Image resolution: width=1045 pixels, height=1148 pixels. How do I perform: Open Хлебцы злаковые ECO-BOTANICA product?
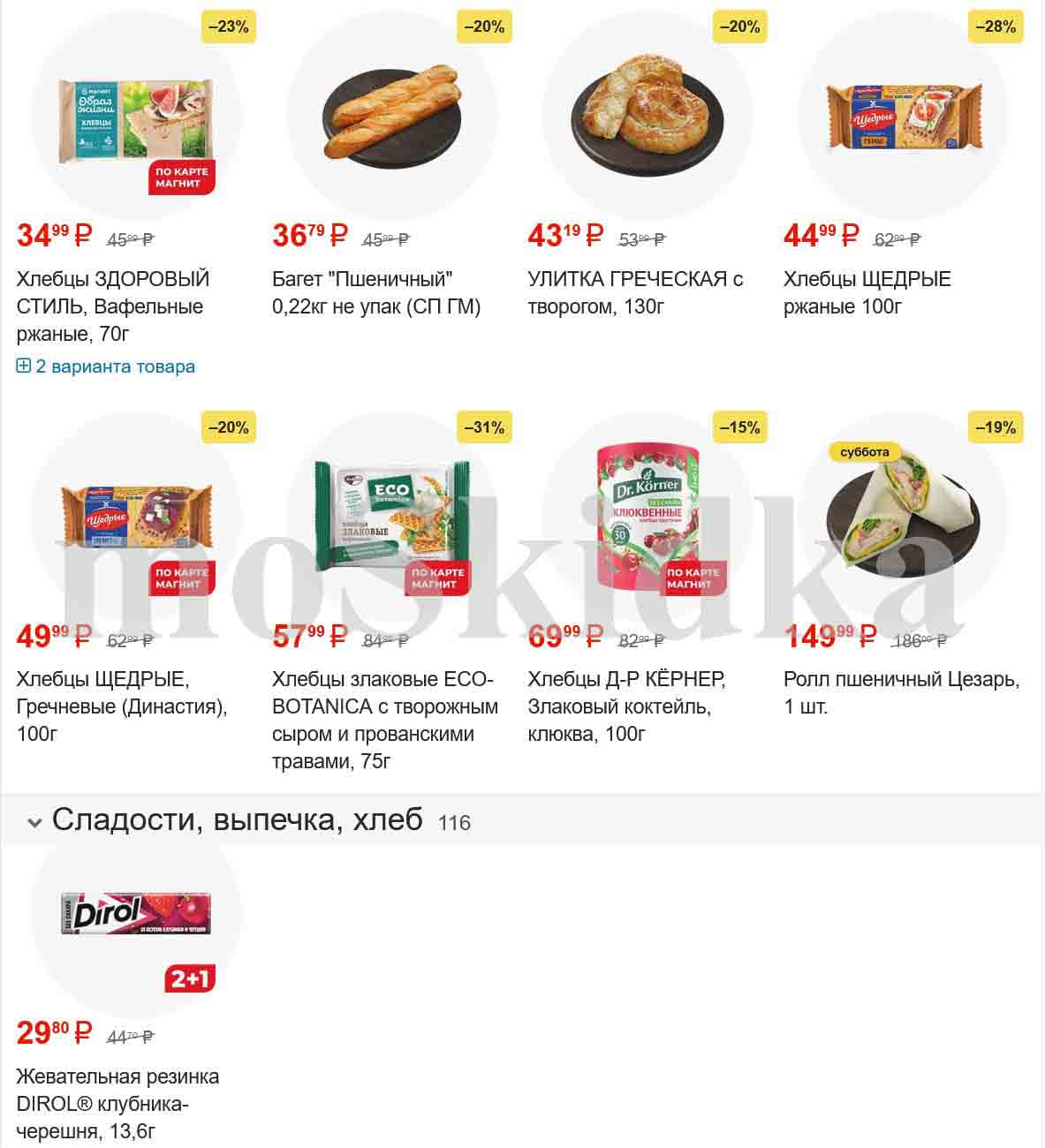384,720
